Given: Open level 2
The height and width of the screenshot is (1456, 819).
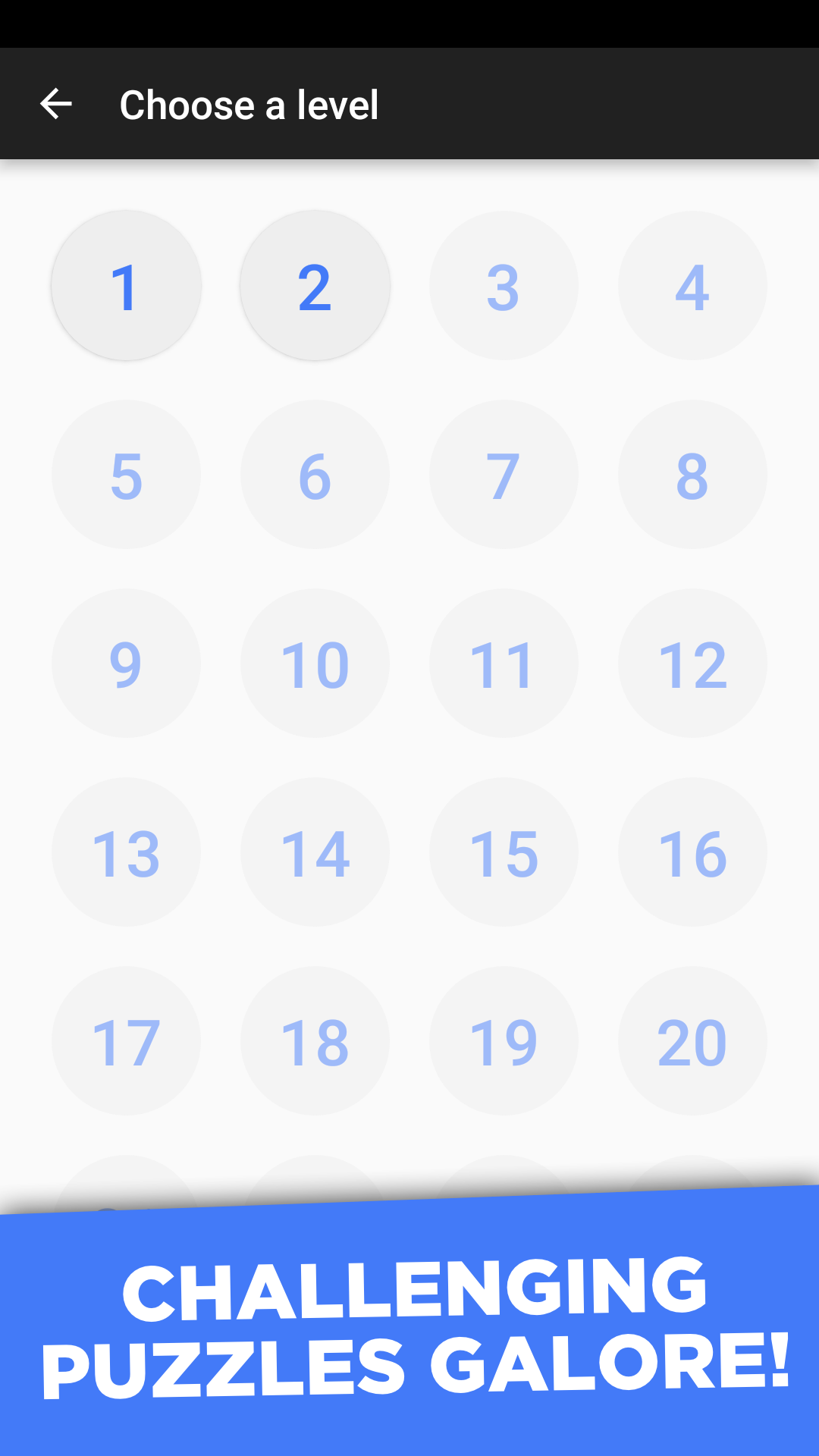Looking at the screenshot, I should [315, 286].
